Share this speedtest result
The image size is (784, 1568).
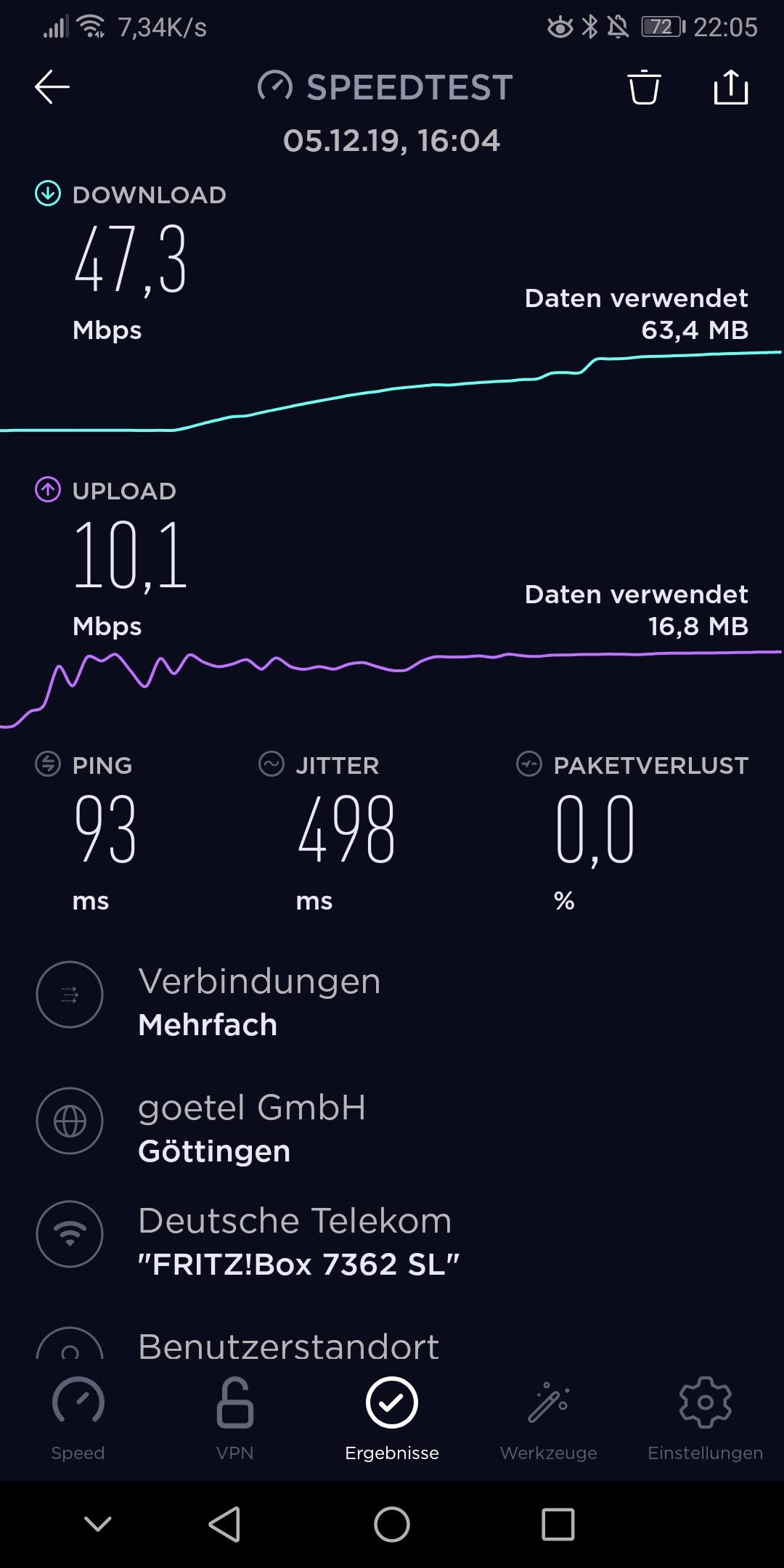click(x=730, y=87)
